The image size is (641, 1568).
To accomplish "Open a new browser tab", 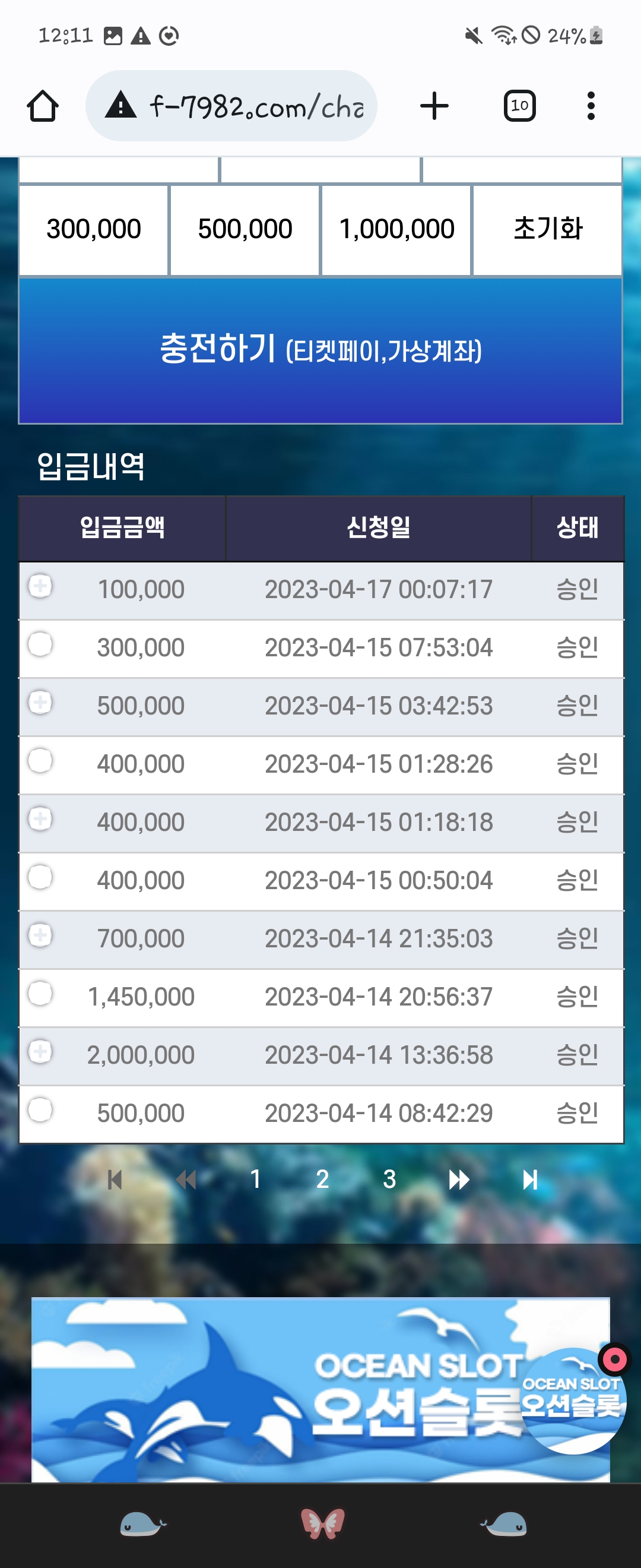I will 434,106.
